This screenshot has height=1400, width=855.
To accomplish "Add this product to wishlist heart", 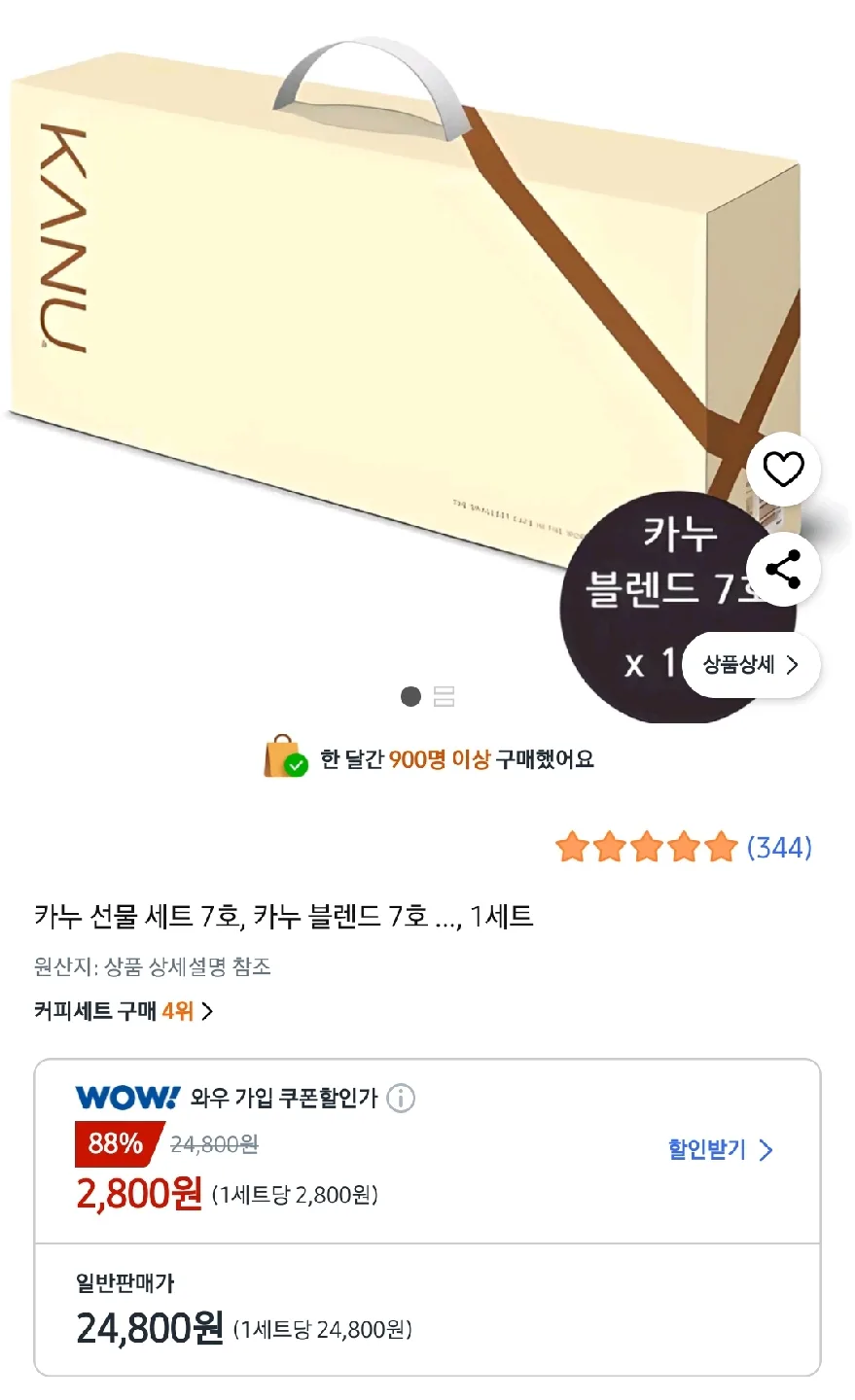I will tap(783, 469).
